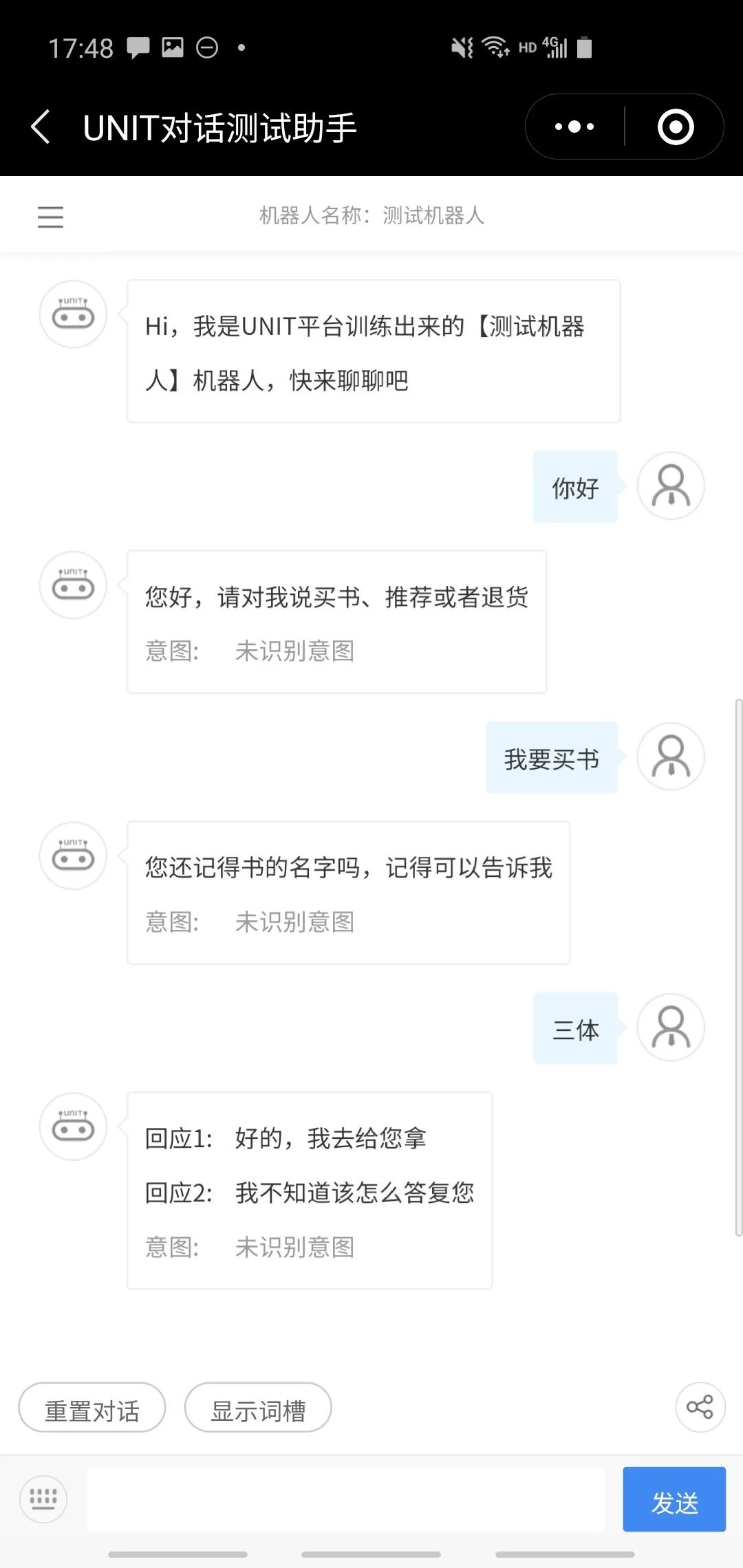Open the mini-program three-dot menu

574,127
